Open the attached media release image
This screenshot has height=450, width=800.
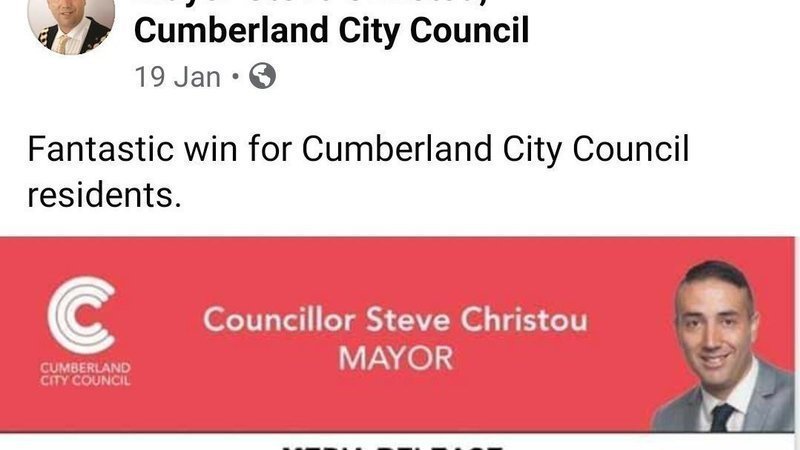click(400, 340)
